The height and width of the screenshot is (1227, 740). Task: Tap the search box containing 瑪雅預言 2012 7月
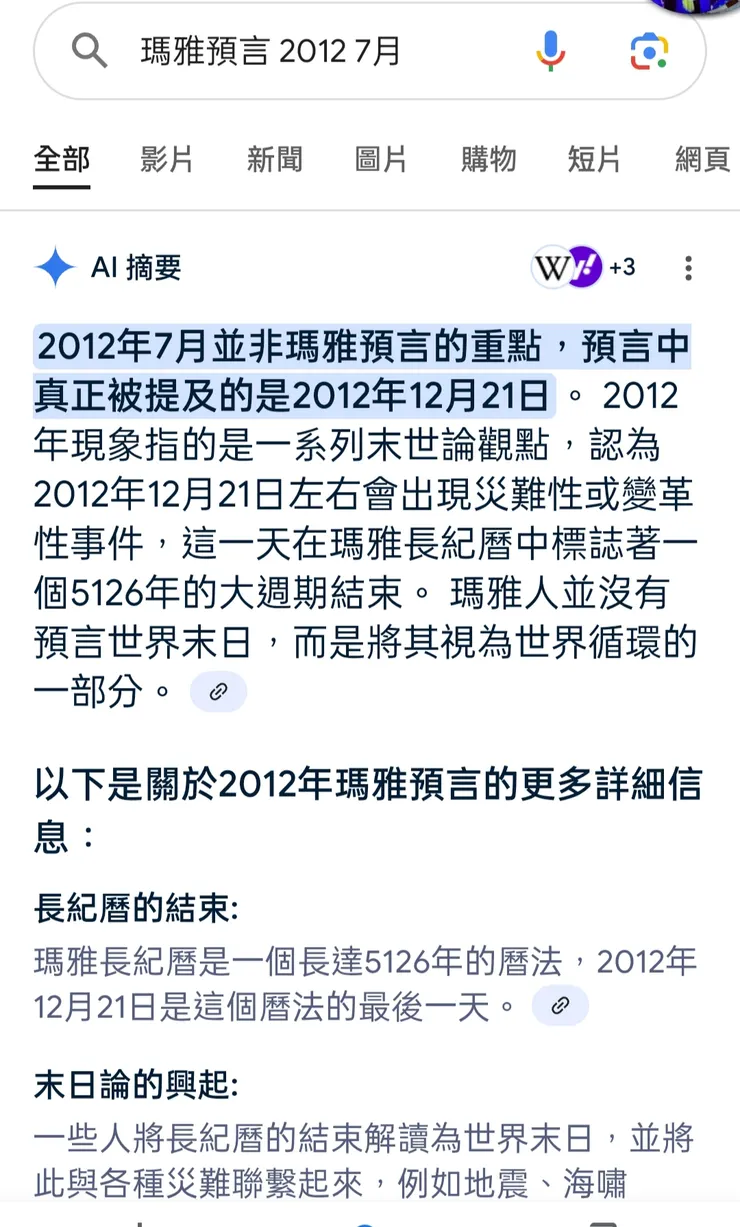(300, 51)
